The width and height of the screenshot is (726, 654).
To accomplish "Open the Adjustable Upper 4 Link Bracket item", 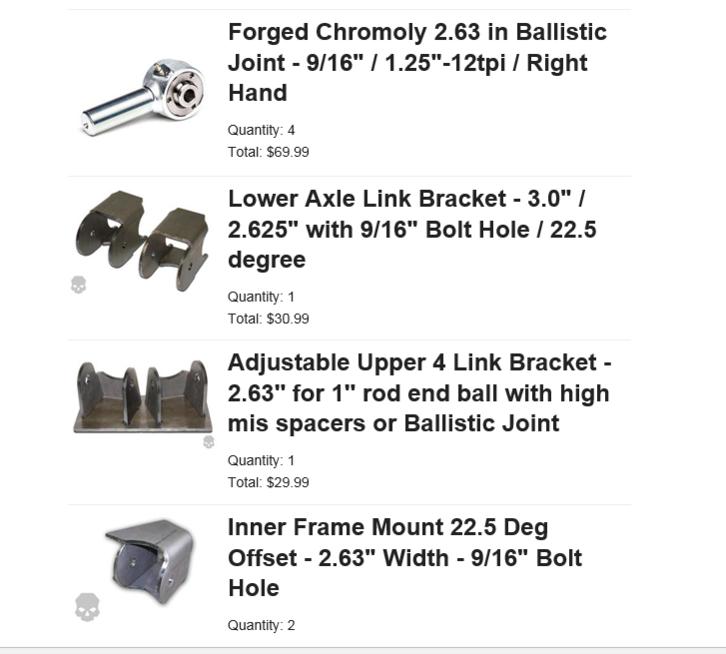I will pos(419,393).
